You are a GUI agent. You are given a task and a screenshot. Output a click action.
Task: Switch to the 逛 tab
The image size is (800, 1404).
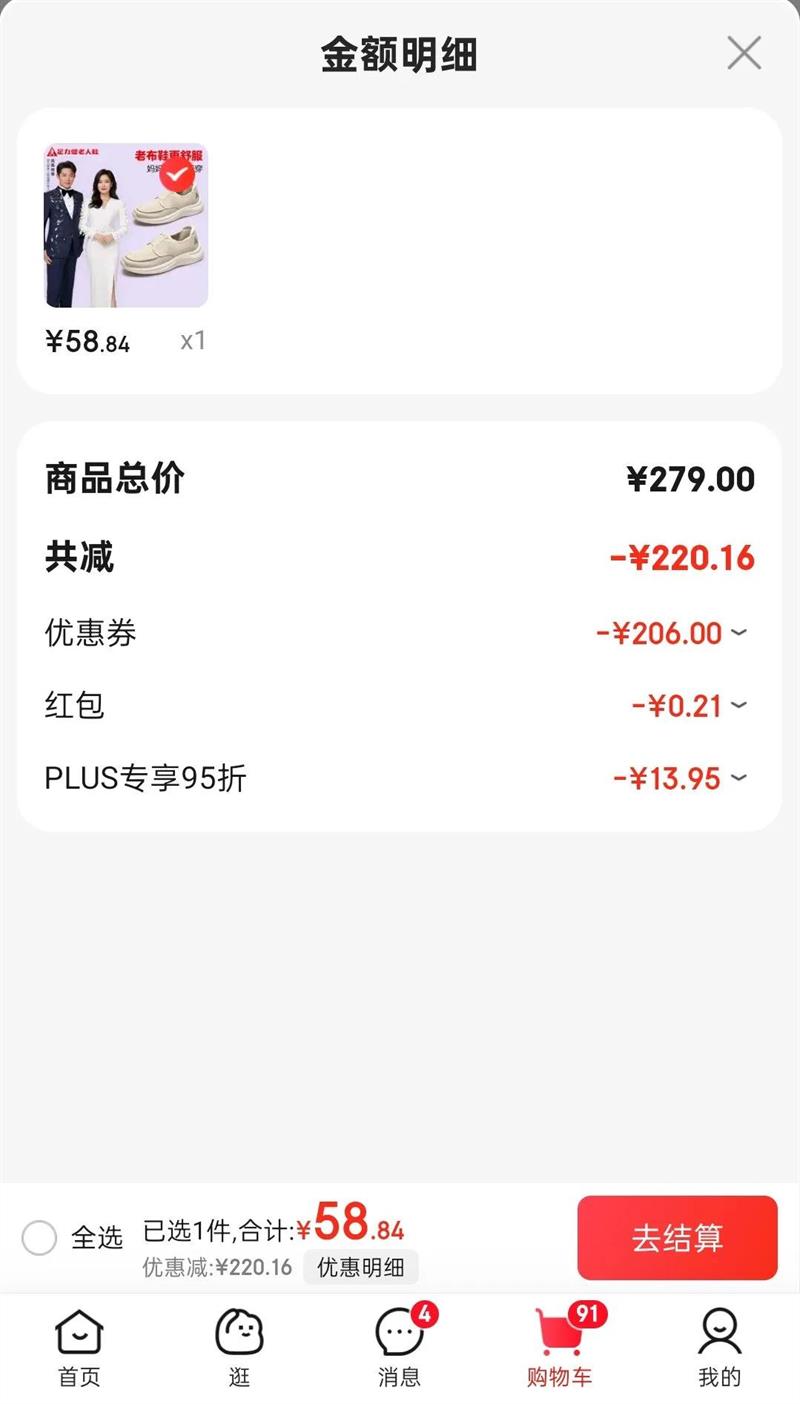click(239, 1348)
